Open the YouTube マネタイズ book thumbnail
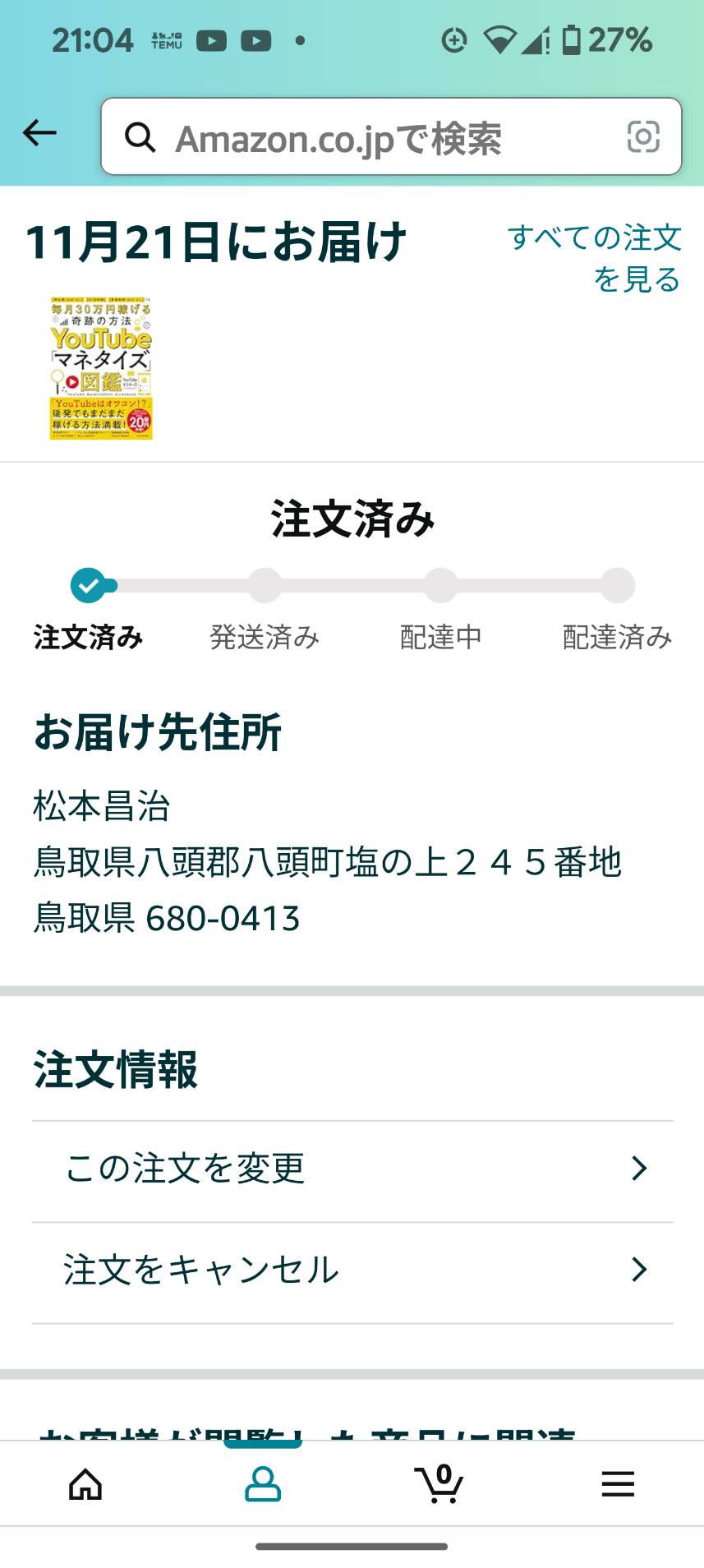The height and width of the screenshot is (1568, 704). click(101, 367)
